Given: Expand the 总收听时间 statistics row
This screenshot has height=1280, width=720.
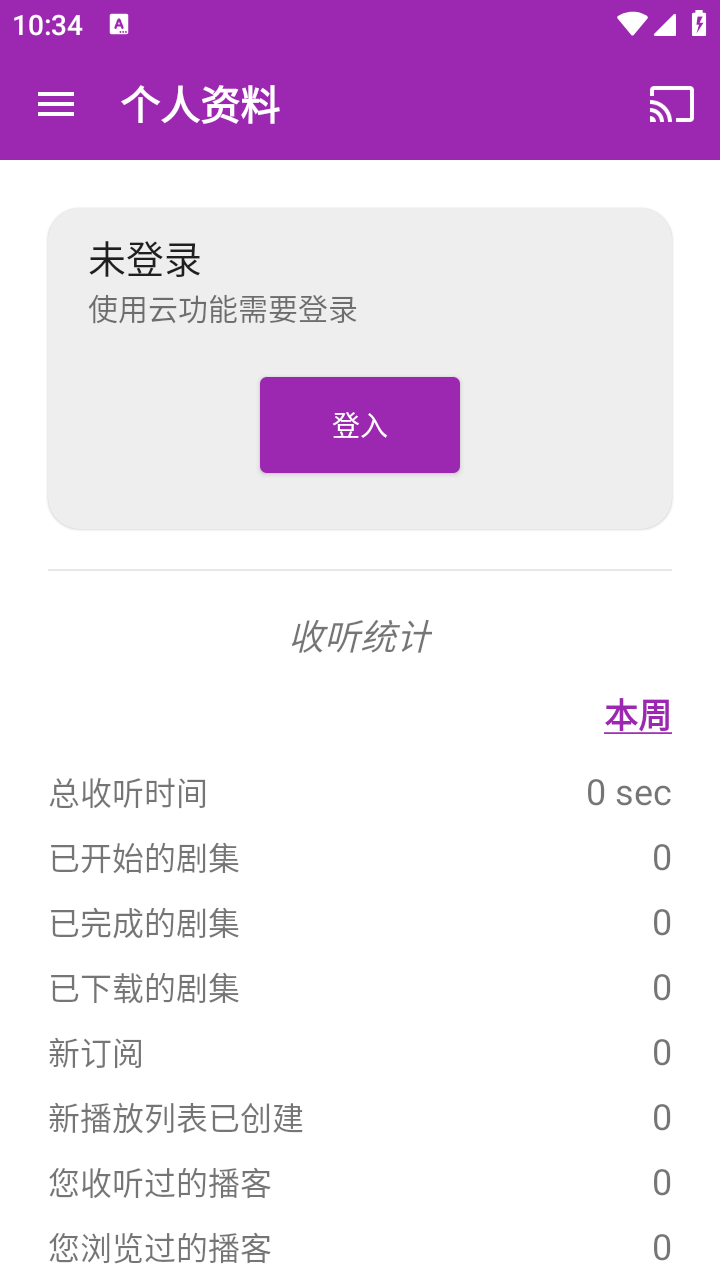Looking at the screenshot, I should pos(360,793).
